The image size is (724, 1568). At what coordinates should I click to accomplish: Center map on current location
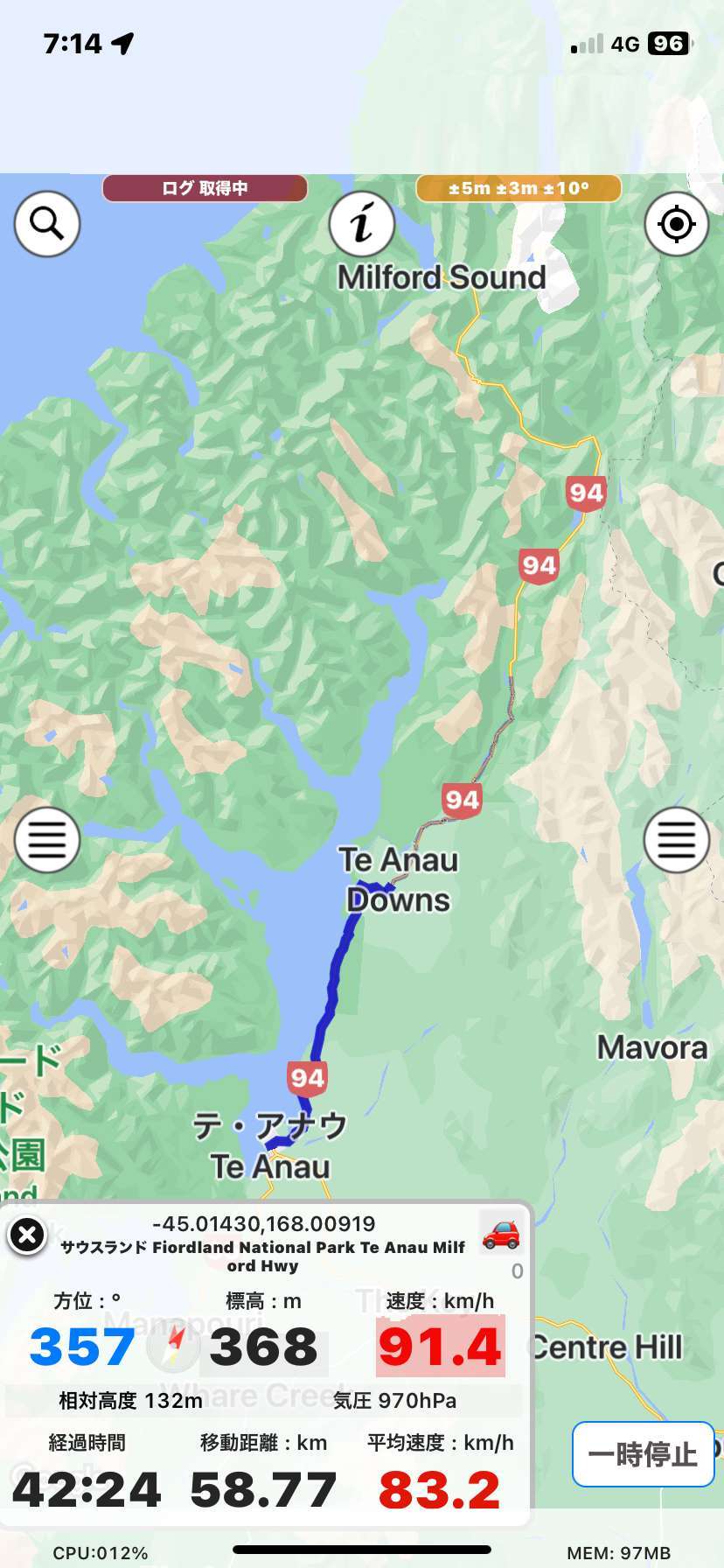pos(676,224)
